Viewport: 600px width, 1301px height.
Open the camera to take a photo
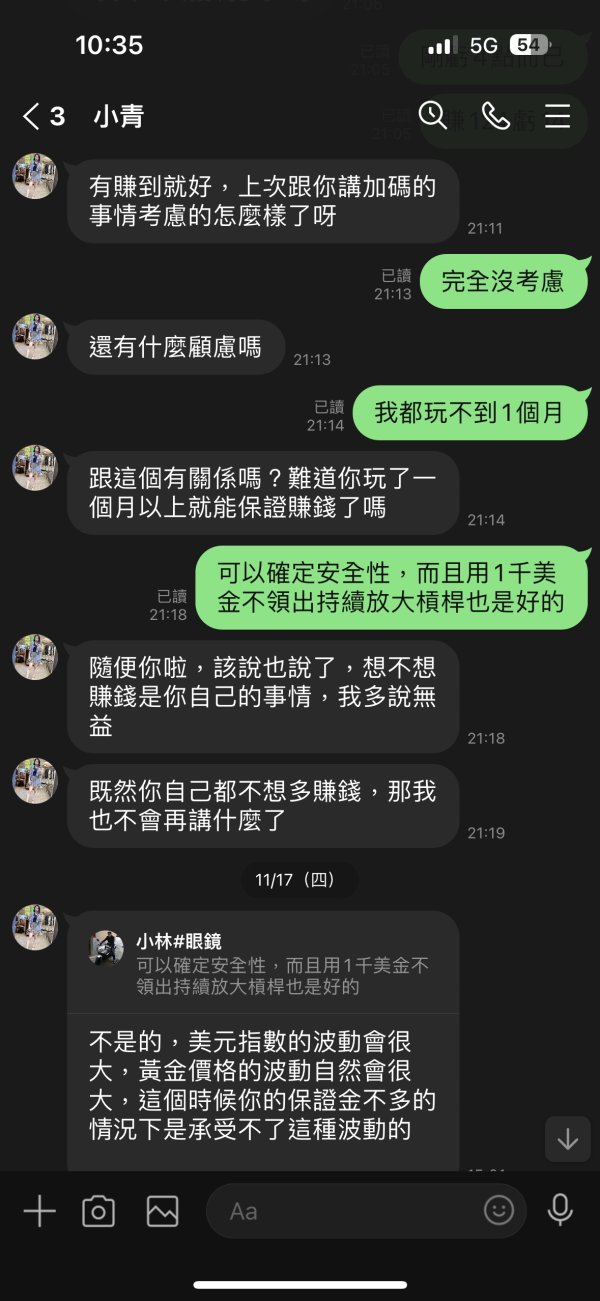click(98, 1211)
